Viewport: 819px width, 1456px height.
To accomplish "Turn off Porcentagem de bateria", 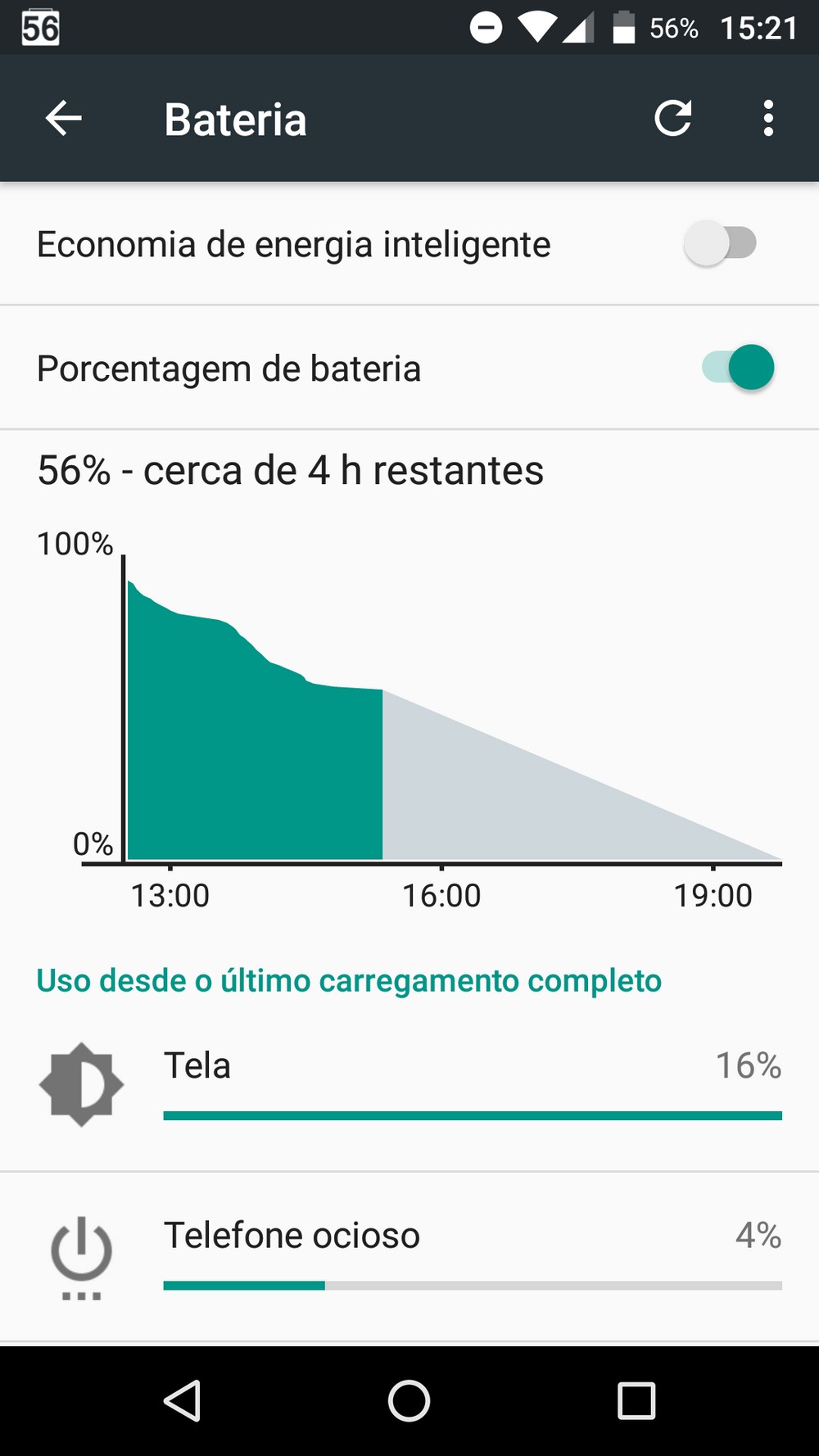I will point(738,368).
